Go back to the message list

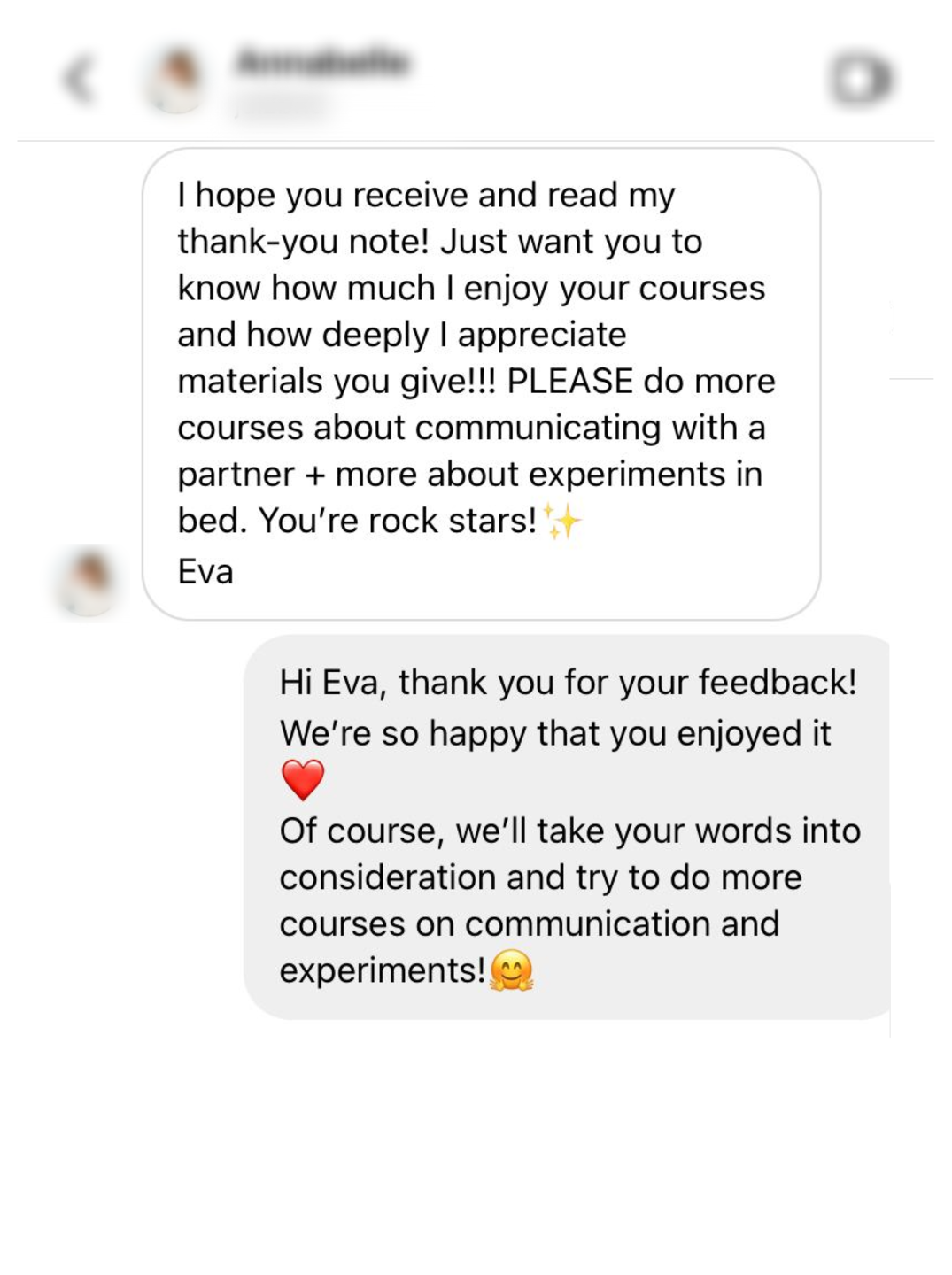80,80
